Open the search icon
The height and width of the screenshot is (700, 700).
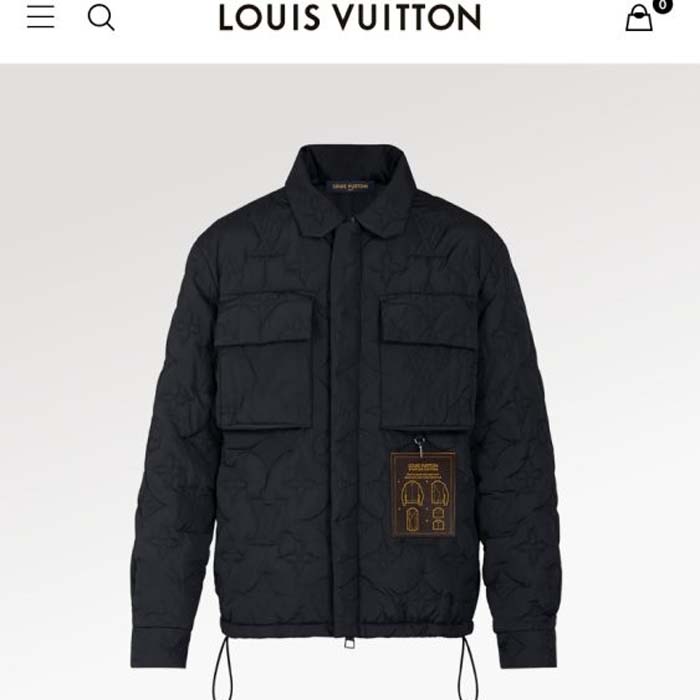pos(101,17)
